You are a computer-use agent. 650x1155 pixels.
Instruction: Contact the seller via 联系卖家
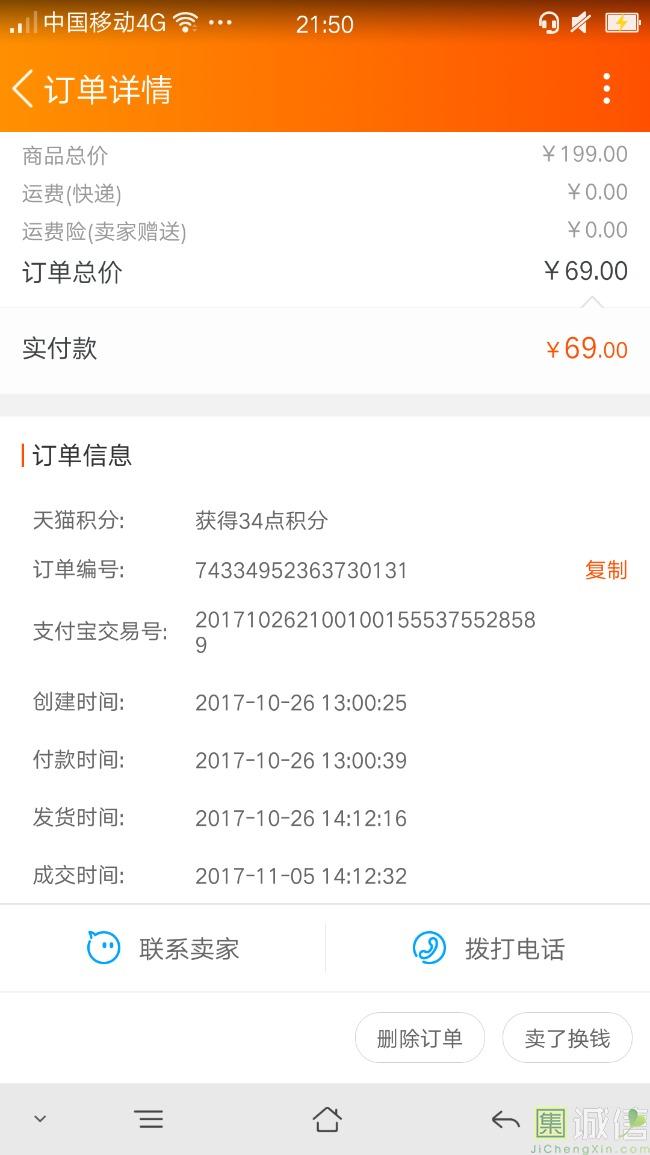coord(164,948)
